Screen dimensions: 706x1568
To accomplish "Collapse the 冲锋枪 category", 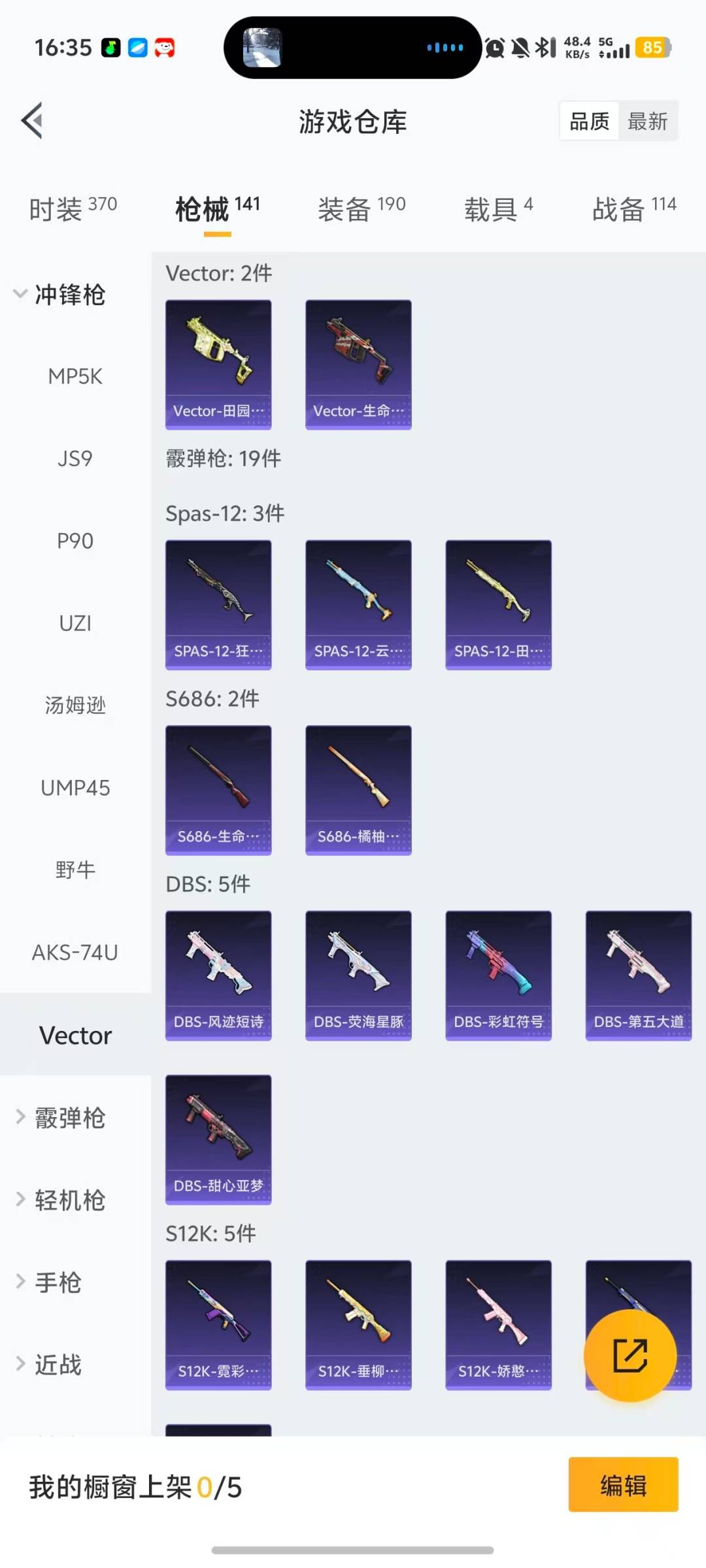I will [68, 295].
